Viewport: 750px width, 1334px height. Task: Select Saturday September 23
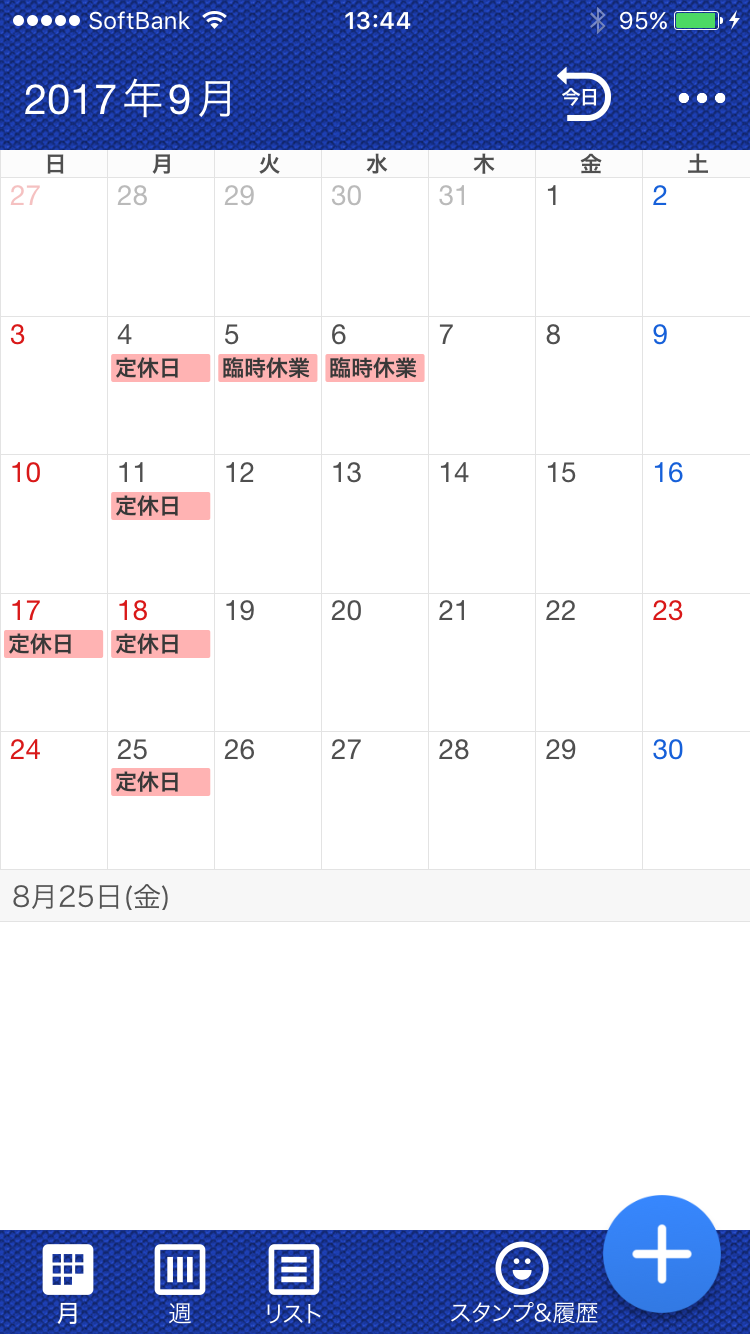coord(696,662)
